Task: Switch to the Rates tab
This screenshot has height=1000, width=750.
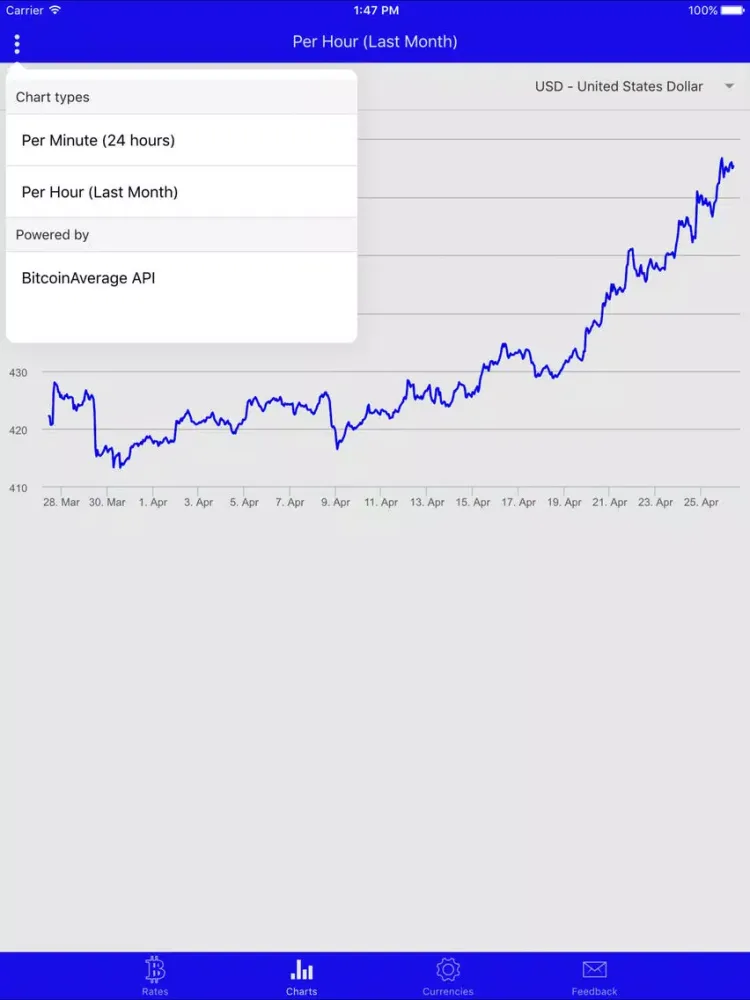Action: coord(155,976)
